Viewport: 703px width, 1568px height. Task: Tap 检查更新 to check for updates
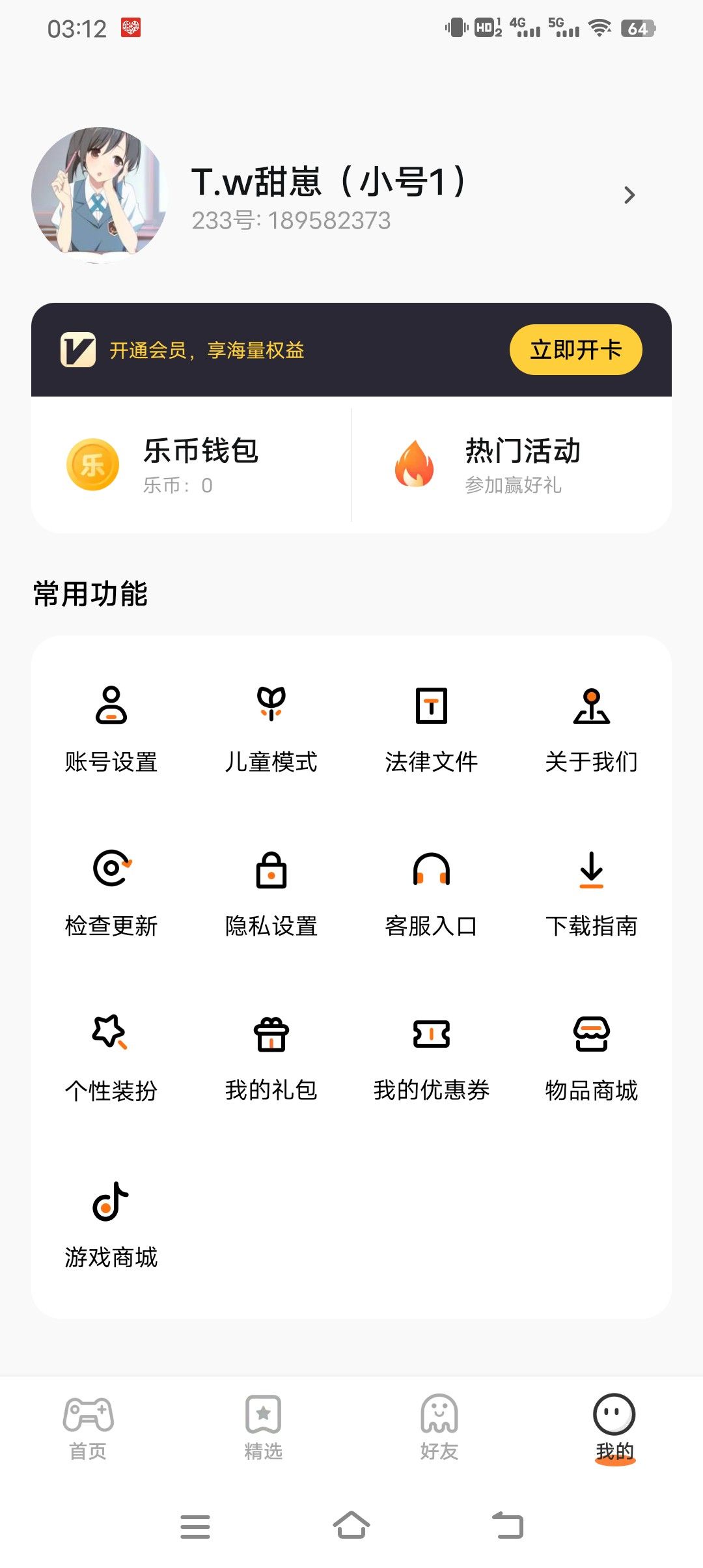pyautogui.click(x=111, y=893)
